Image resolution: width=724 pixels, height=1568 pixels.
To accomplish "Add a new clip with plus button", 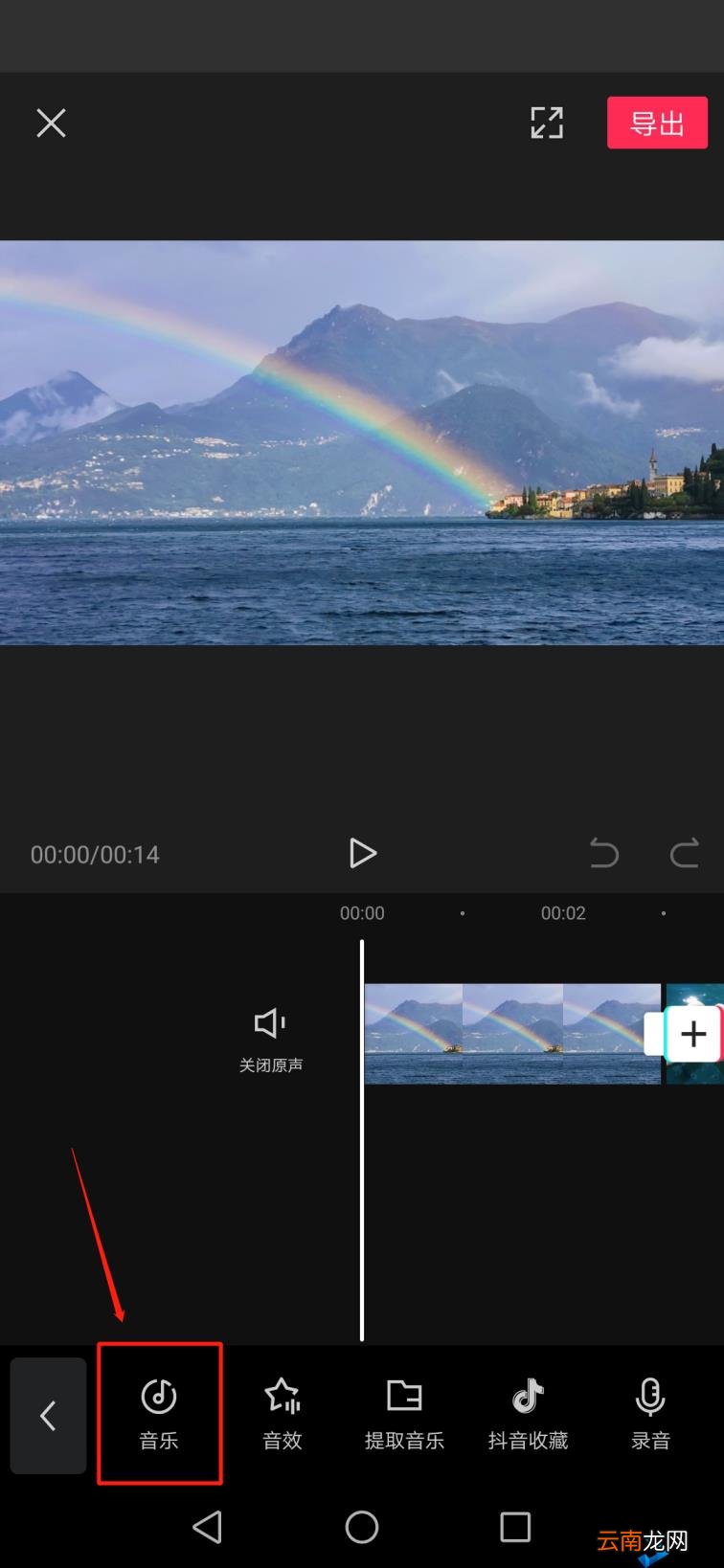I will click(693, 1034).
